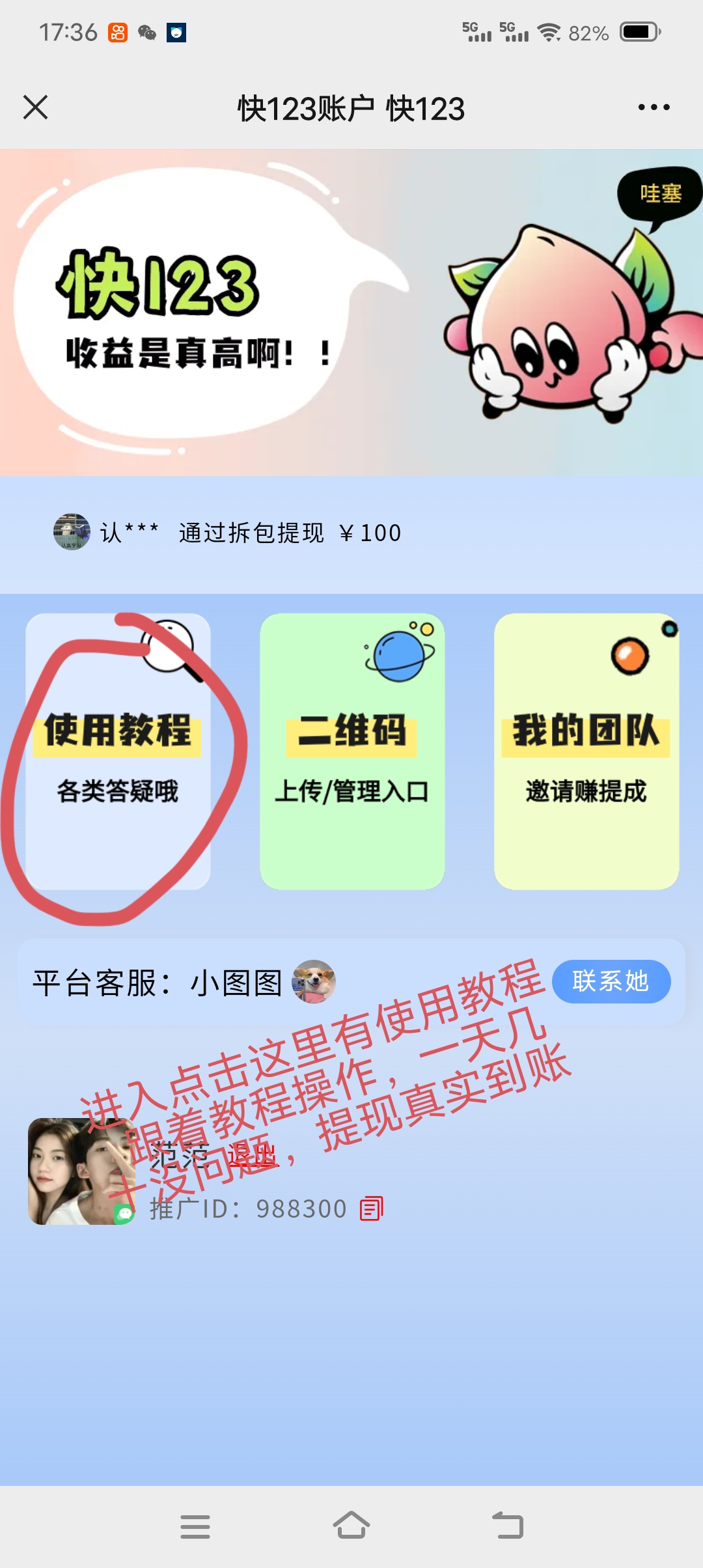Open the 使用教程 card
Viewport: 703px width, 1568px height.
click(118, 751)
